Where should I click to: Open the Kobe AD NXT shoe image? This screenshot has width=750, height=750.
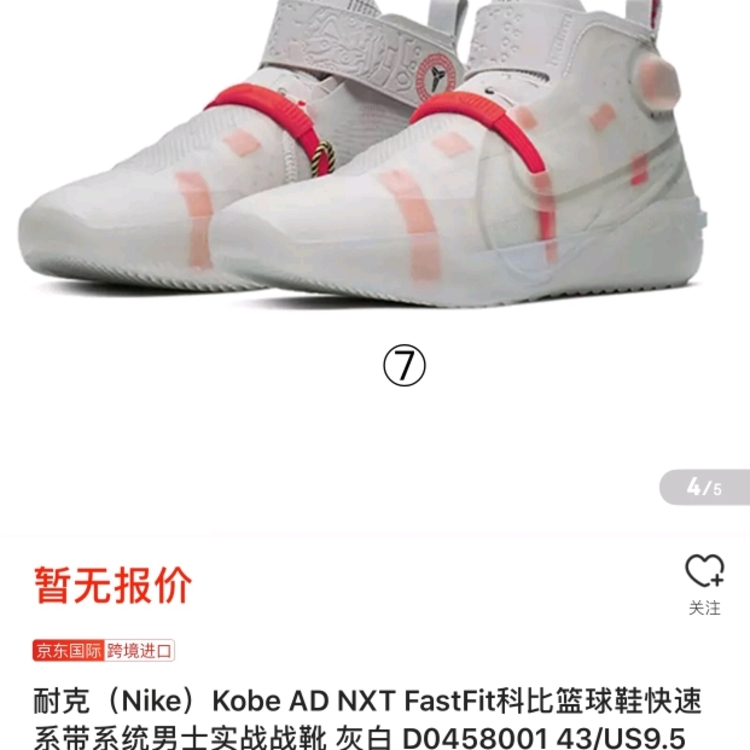coord(375,160)
